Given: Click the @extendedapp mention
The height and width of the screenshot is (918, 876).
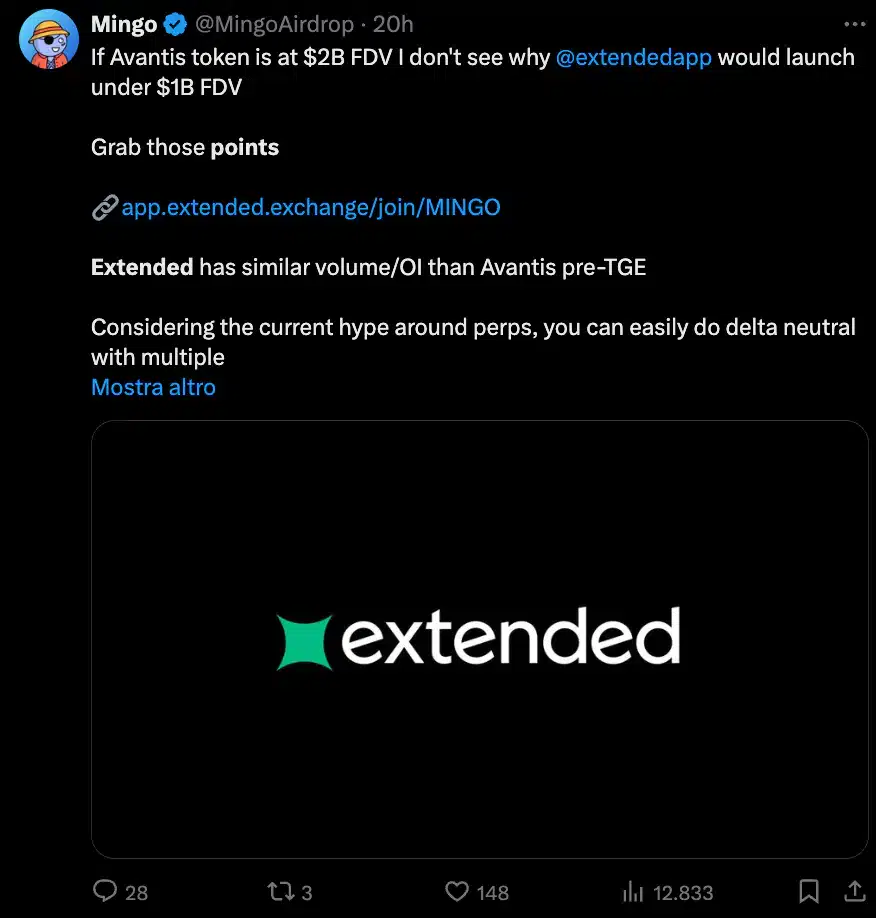Looking at the screenshot, I should 634,57.
